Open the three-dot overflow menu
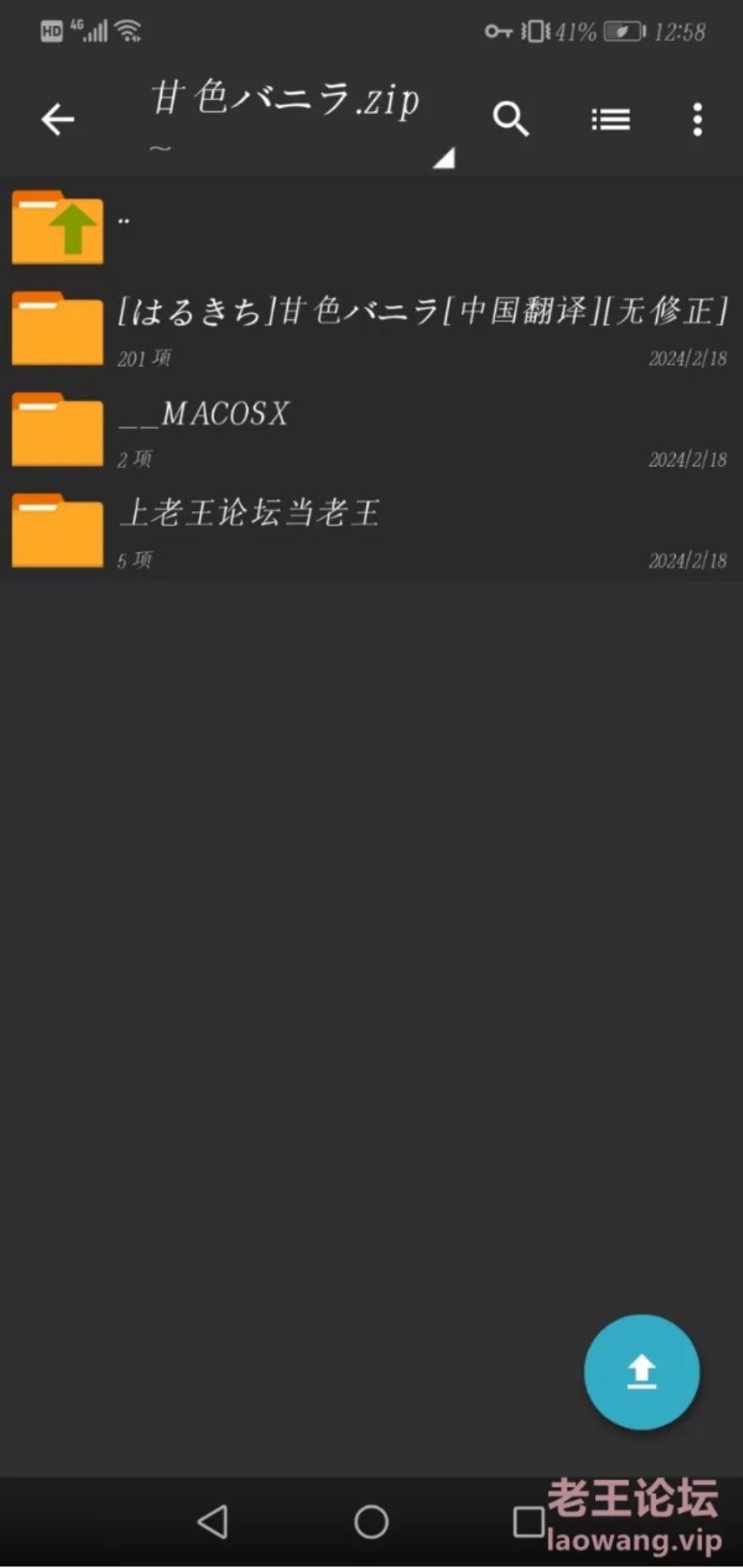The width and height of the screenshot is (743, 1568). click(x=697, y=119)
